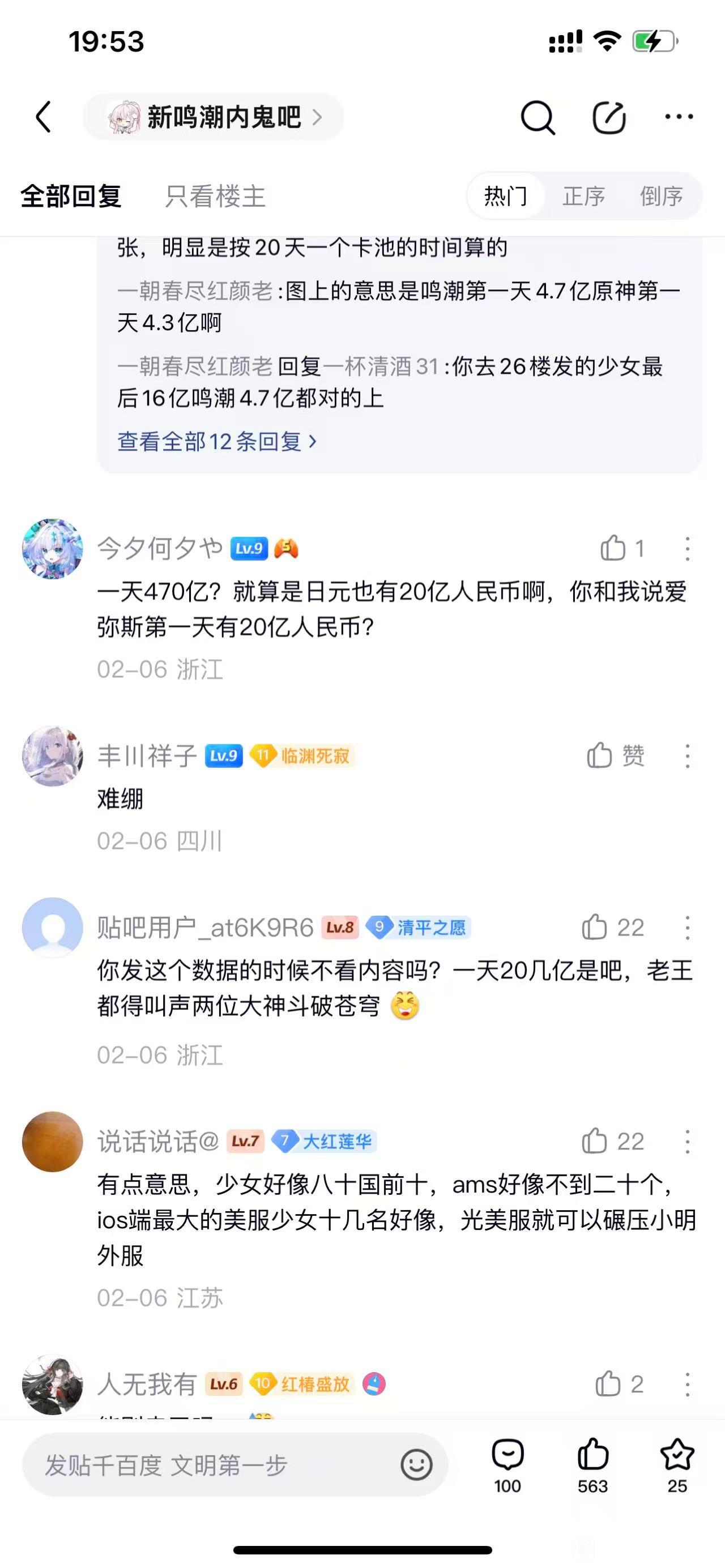Tap the 发贴千百度 reply input field
Image resolution: width=725 pixels, height=1568 pixels.
coord(213,1465)
